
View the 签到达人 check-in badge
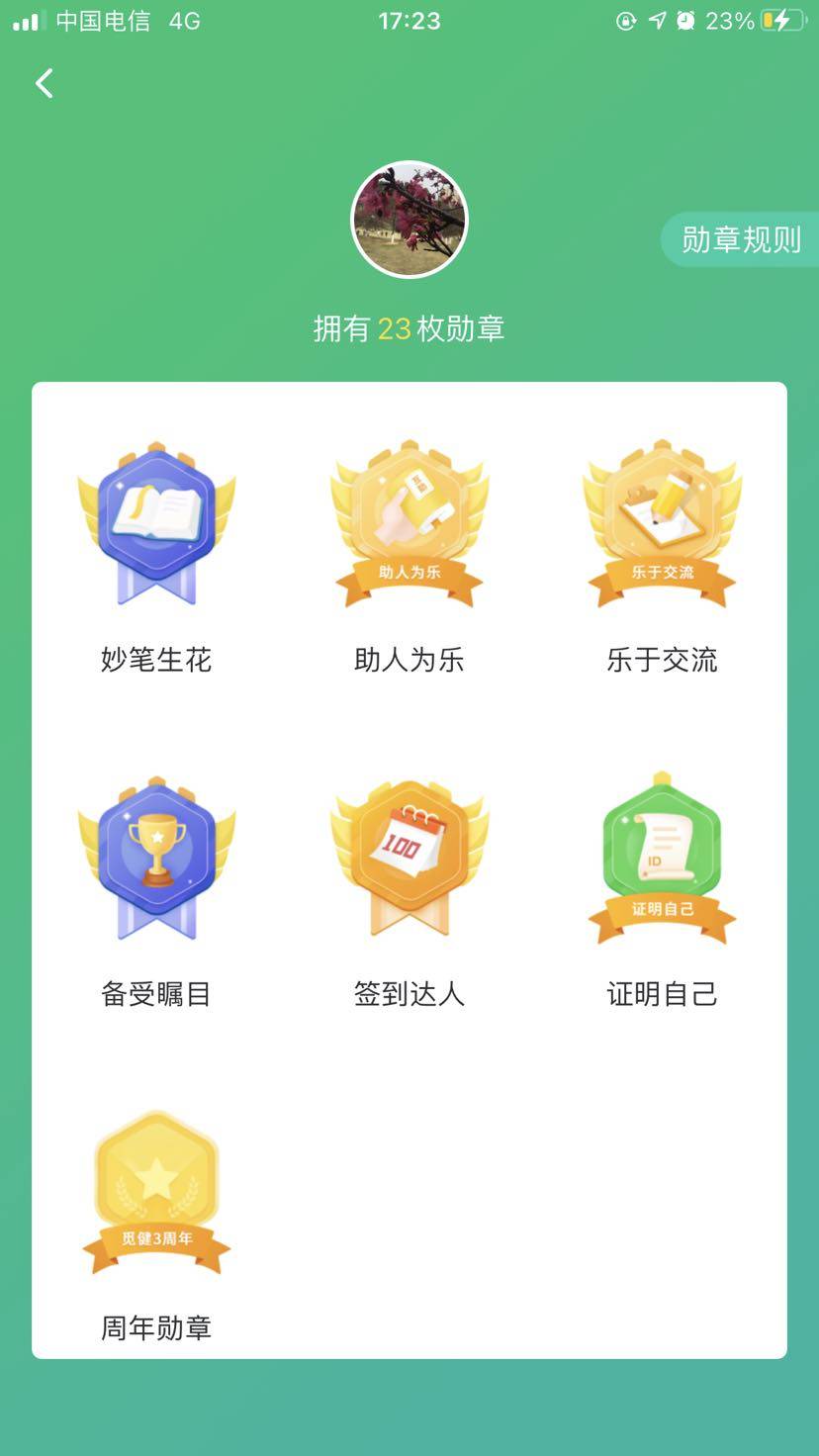pos(409,859)
